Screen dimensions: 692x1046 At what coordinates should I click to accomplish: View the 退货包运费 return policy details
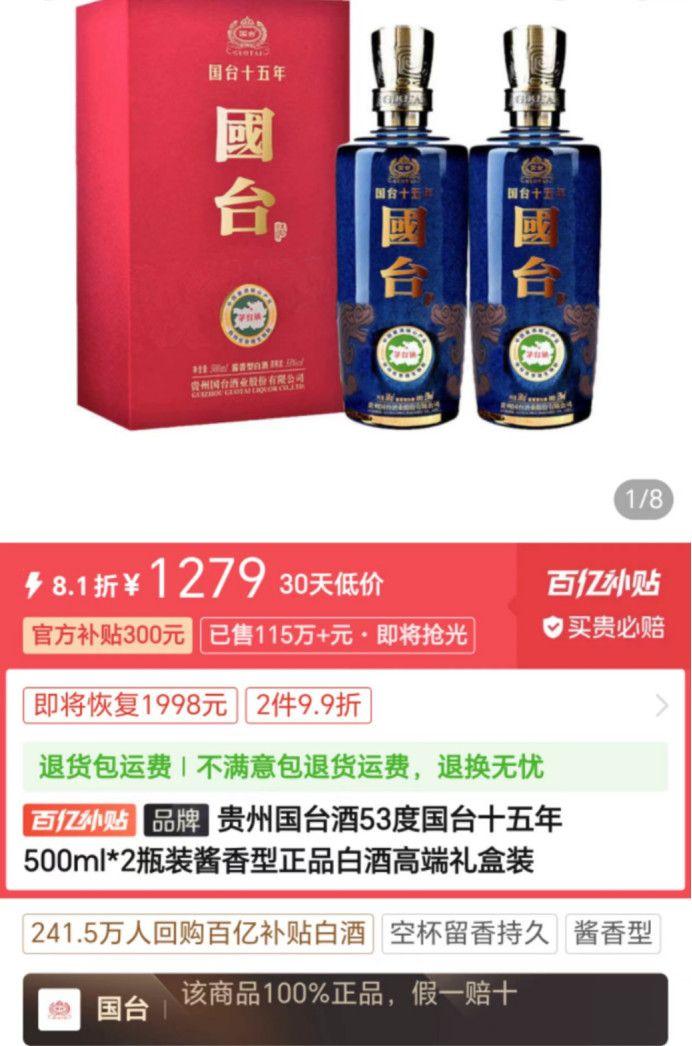pyautogui.click(x=345, y=767)
